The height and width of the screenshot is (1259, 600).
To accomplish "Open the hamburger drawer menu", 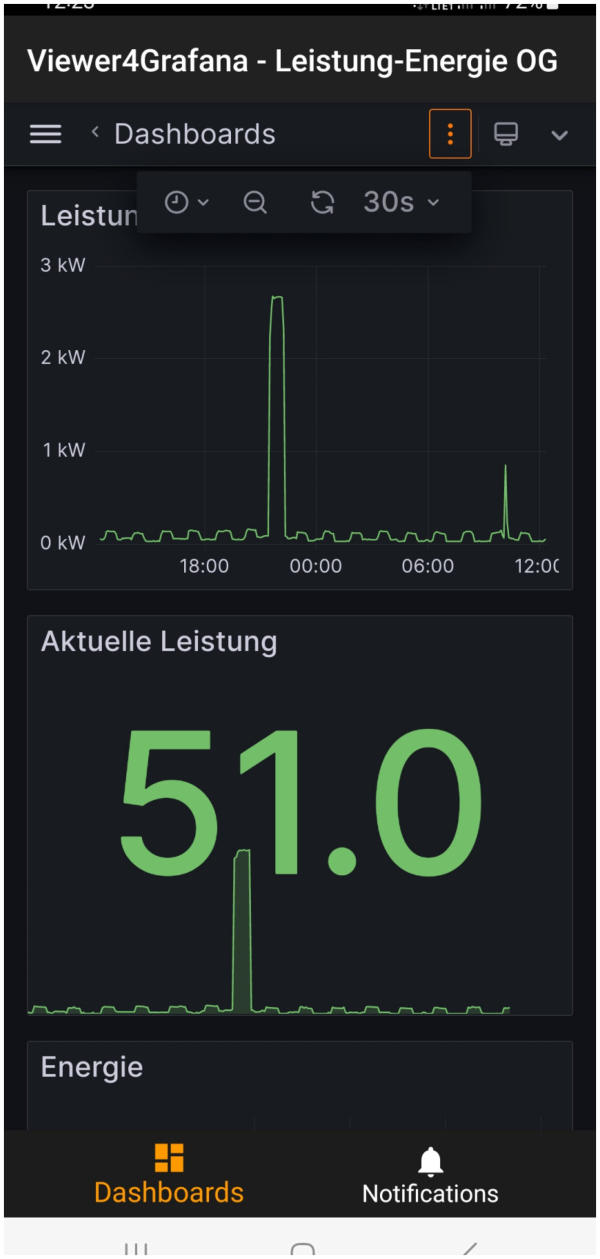I will 45,134.
